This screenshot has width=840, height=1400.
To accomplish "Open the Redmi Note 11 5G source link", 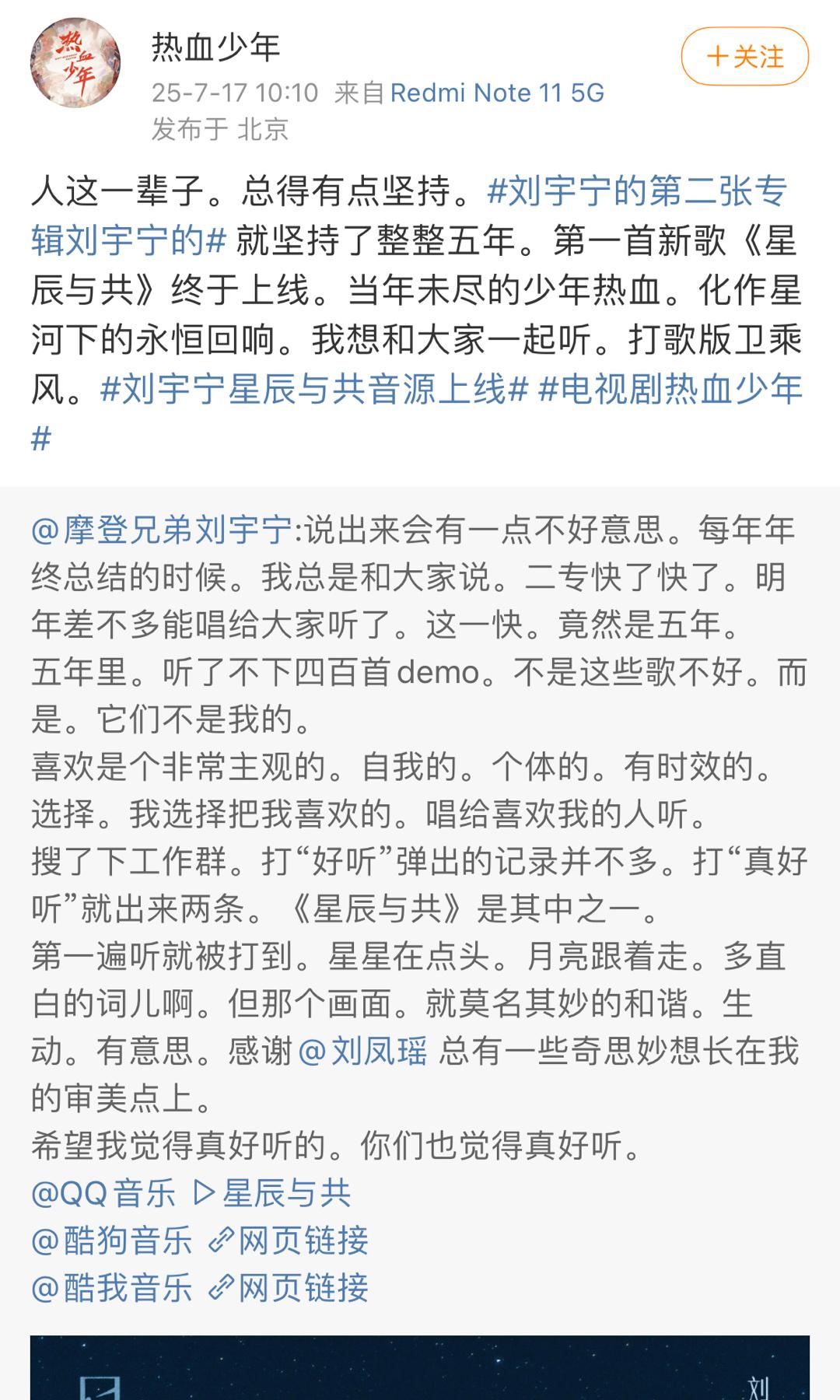I will (497, 93).
